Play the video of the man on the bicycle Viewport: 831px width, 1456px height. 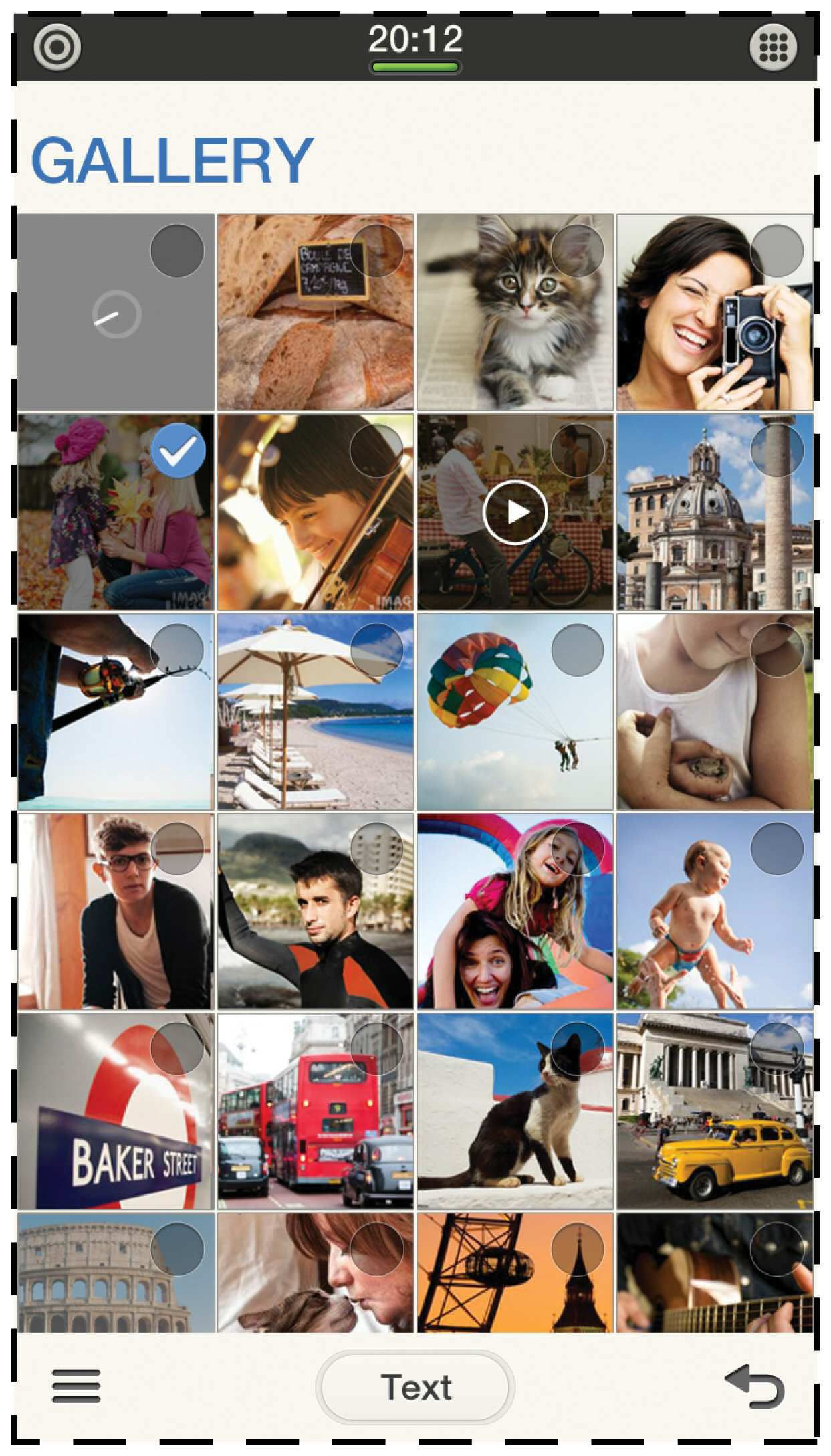coord(515,512)
